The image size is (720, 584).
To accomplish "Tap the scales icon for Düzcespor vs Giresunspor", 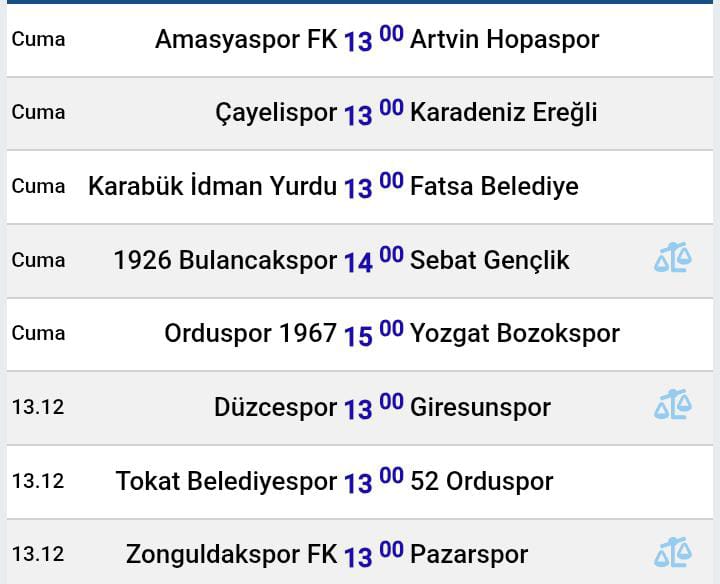I will (673, 406).
